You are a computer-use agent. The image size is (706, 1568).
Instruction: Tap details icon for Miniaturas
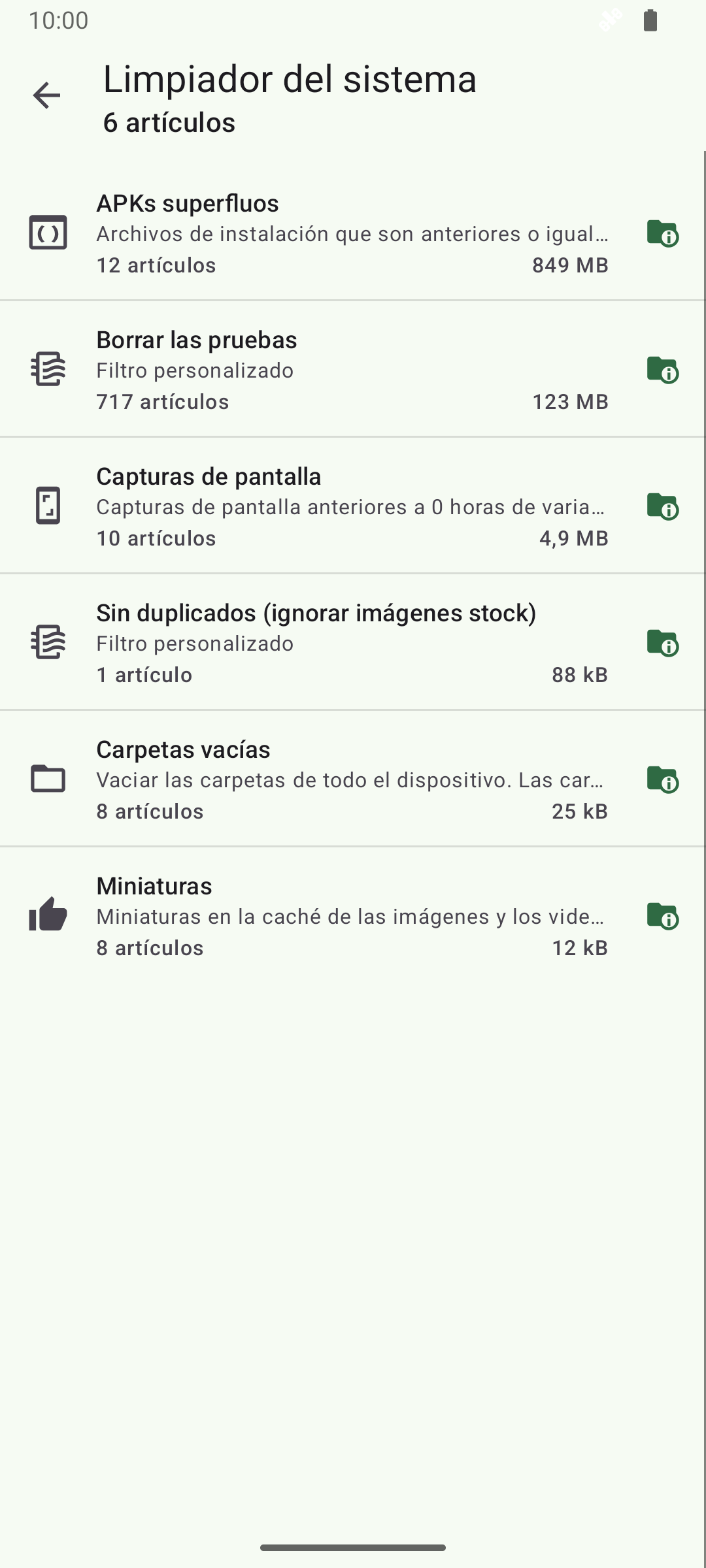[662, 916]
